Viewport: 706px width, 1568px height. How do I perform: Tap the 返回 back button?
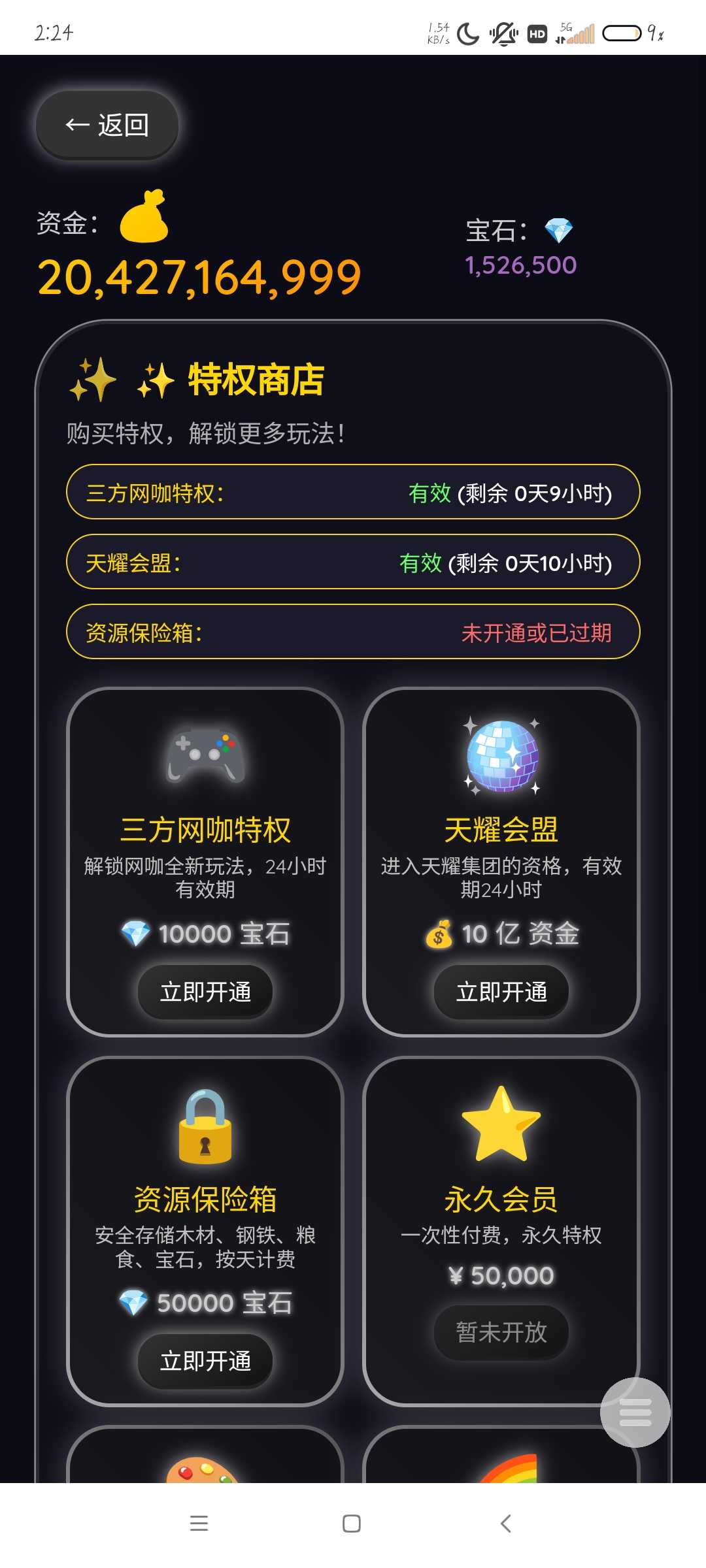tap(107, 125)
